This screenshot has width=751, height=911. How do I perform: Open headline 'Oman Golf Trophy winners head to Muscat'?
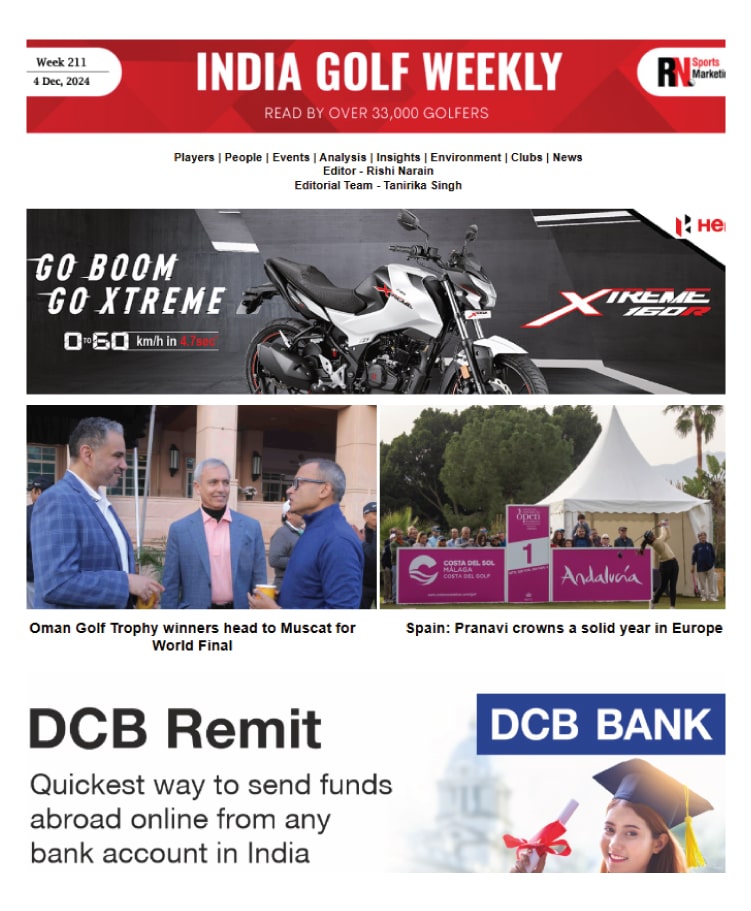click(192, 637)
